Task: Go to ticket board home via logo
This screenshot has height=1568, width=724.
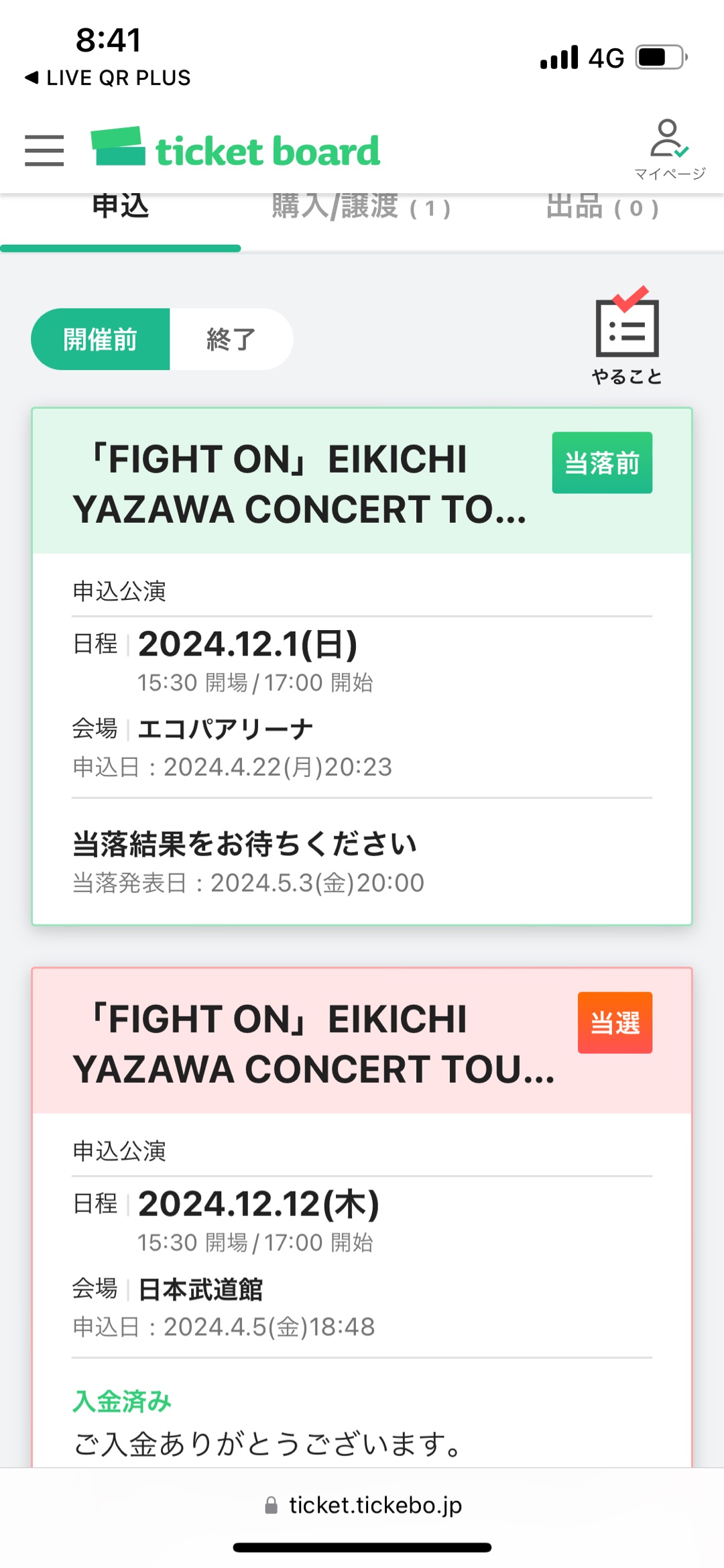Action: (x=235, y=149)
